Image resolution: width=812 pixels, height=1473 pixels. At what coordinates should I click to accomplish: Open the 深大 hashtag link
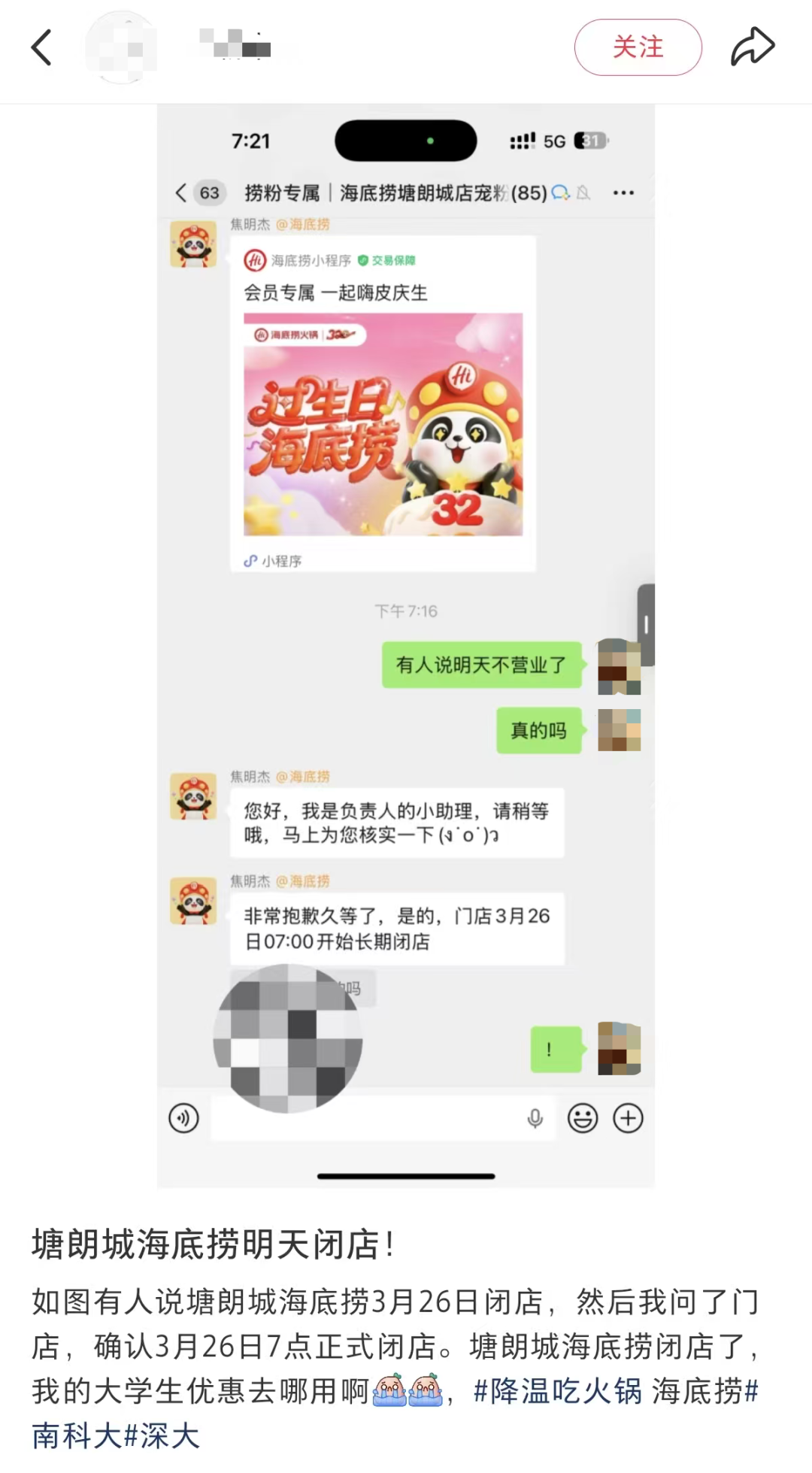coord(170,1436)
